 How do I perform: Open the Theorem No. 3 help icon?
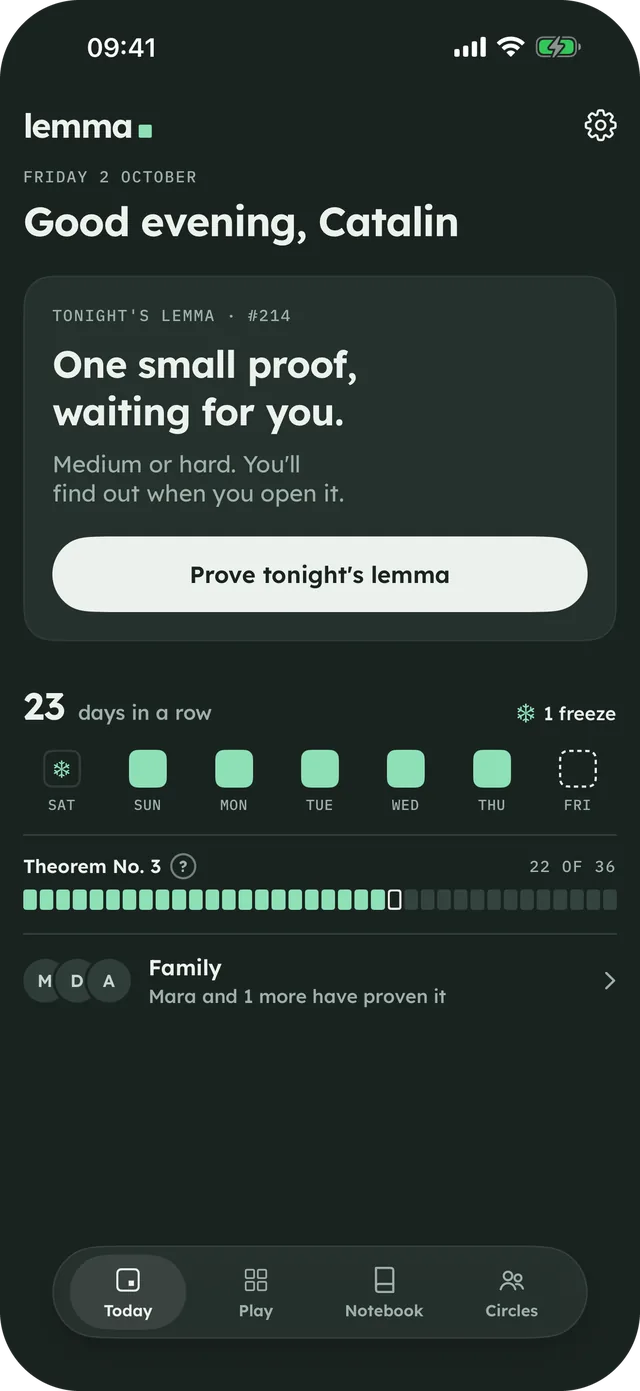pyautogui.click(x=183, y=866)
